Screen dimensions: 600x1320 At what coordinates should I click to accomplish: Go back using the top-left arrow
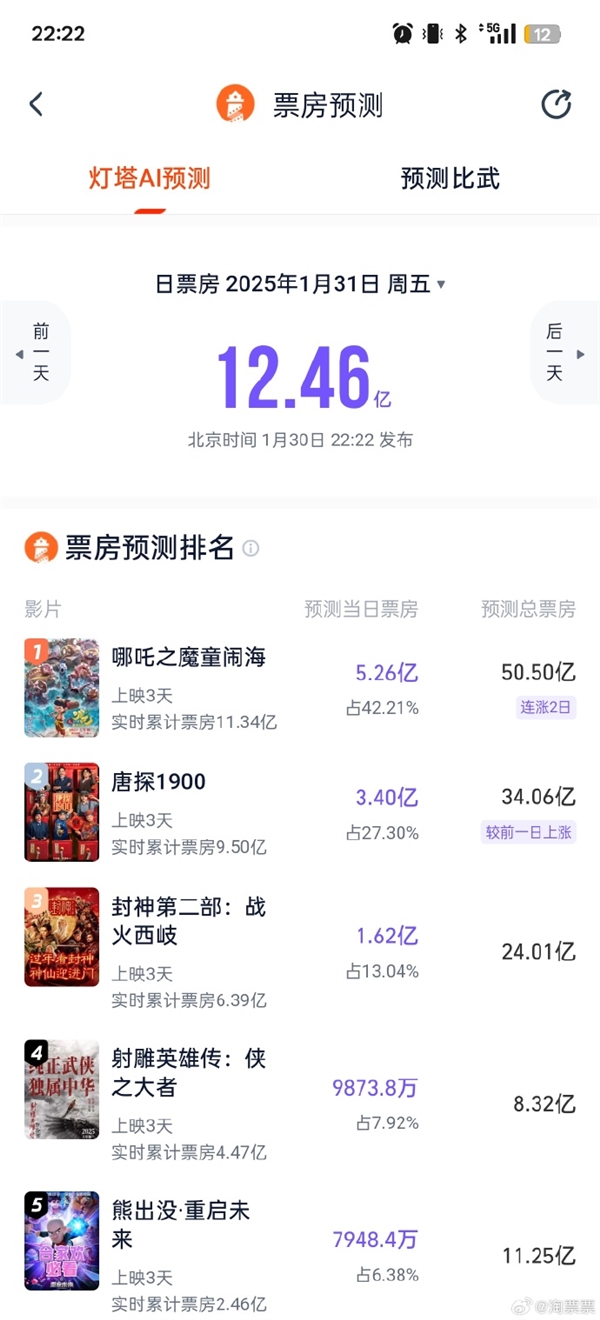37,104
